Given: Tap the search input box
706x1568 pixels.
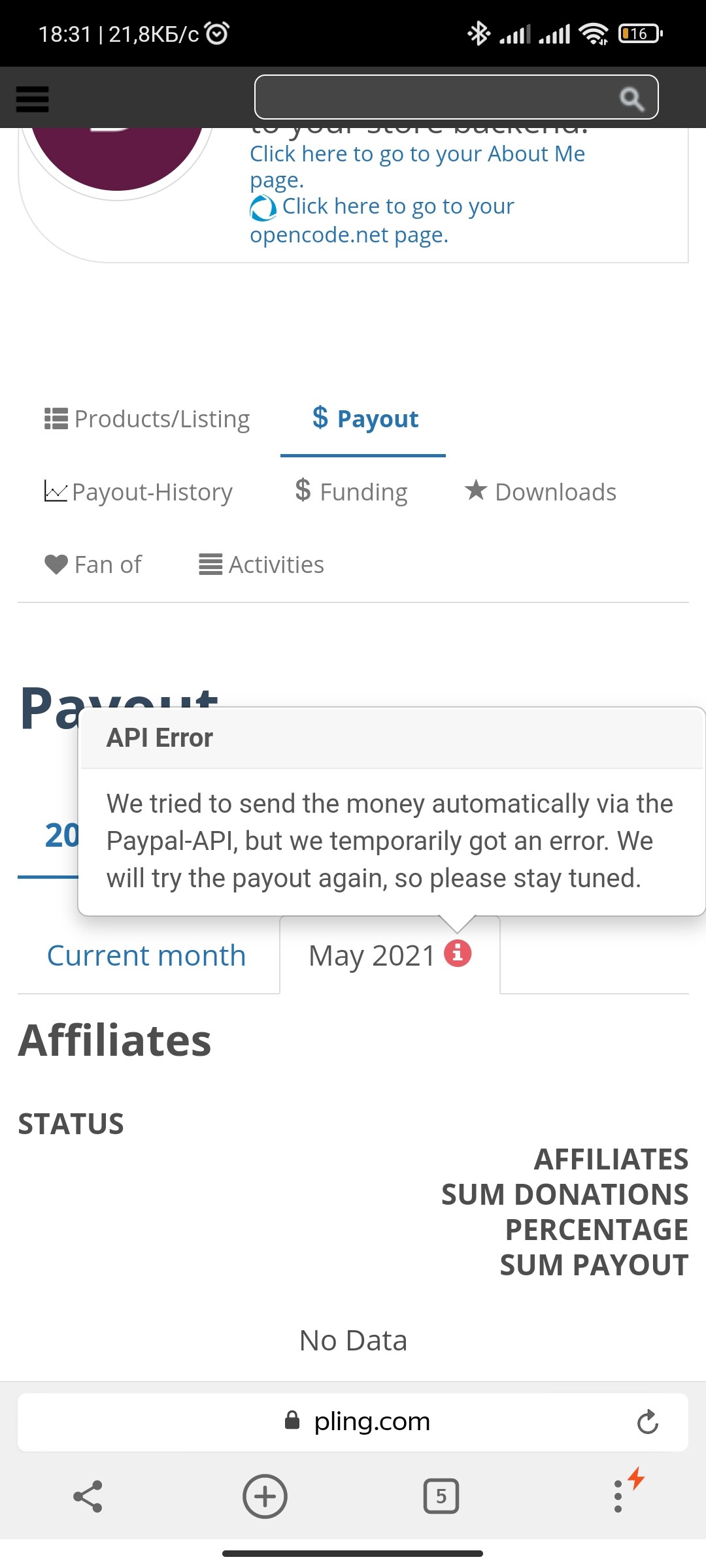Looking at the screenshot, I should pyautogui.click(x=456, y=97).
